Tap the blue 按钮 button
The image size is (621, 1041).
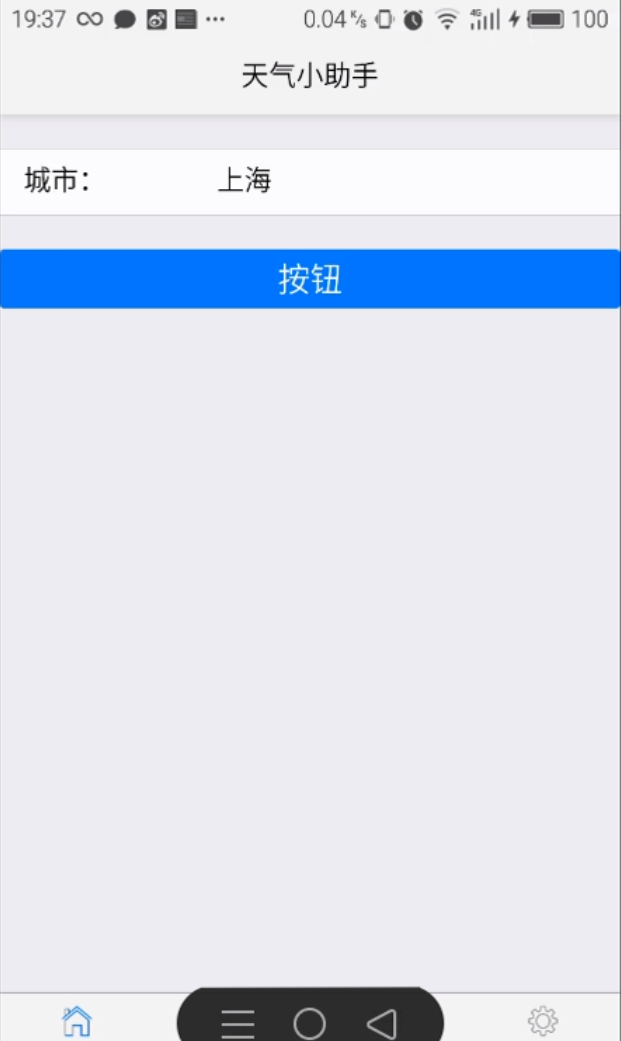coord(310,279)
